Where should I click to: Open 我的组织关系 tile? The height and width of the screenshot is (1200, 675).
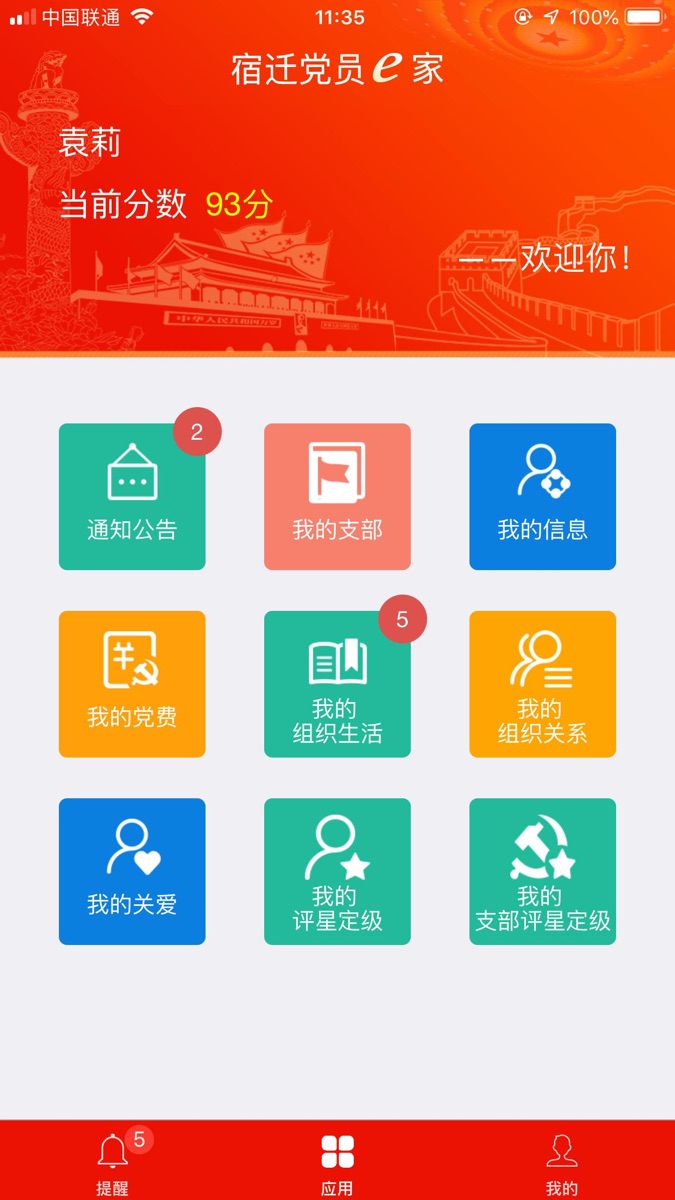(x=542, y=684)
